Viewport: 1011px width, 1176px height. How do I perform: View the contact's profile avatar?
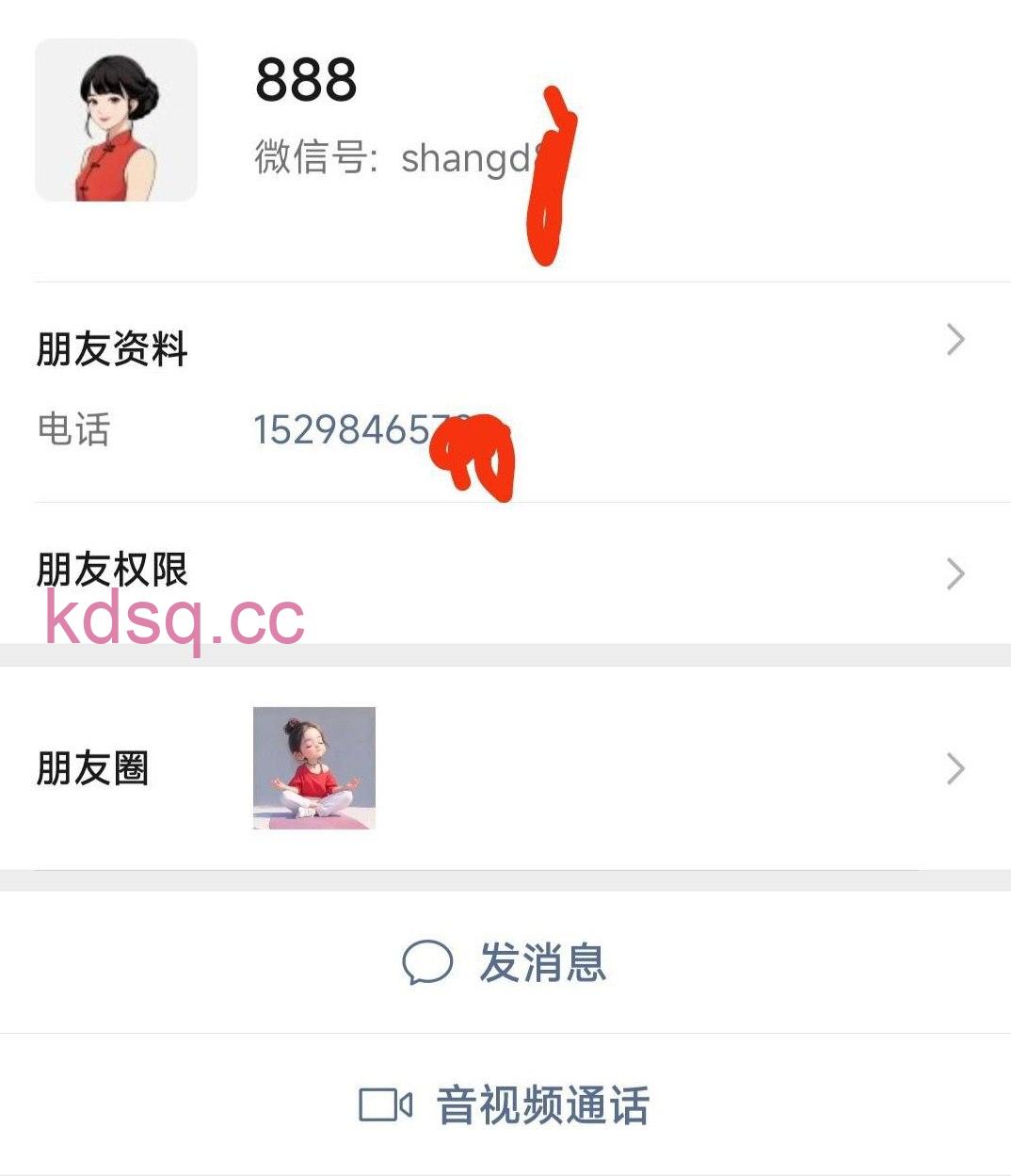click(x=116, y=120)
